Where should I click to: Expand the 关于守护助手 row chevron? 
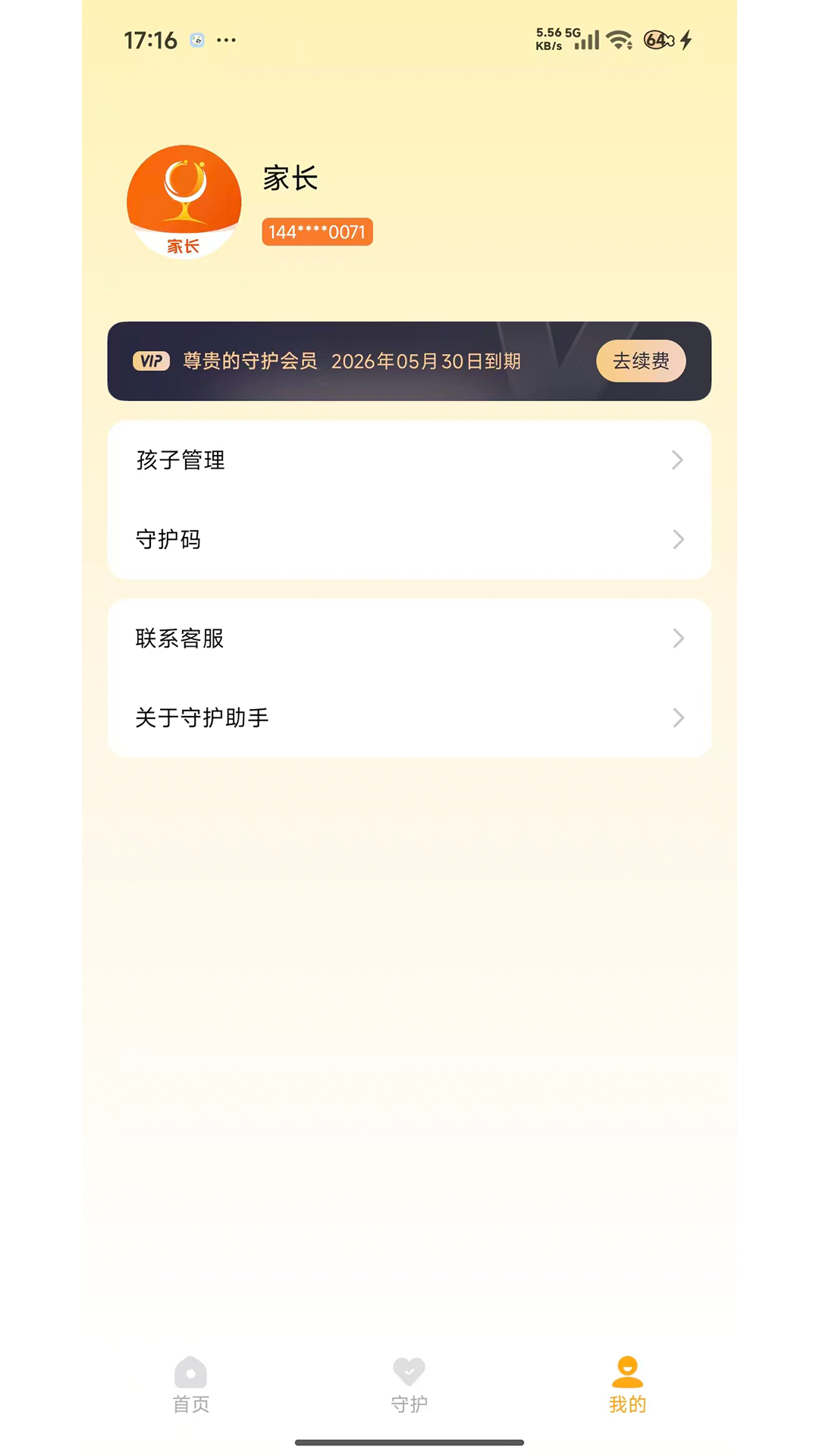point(677,718)
